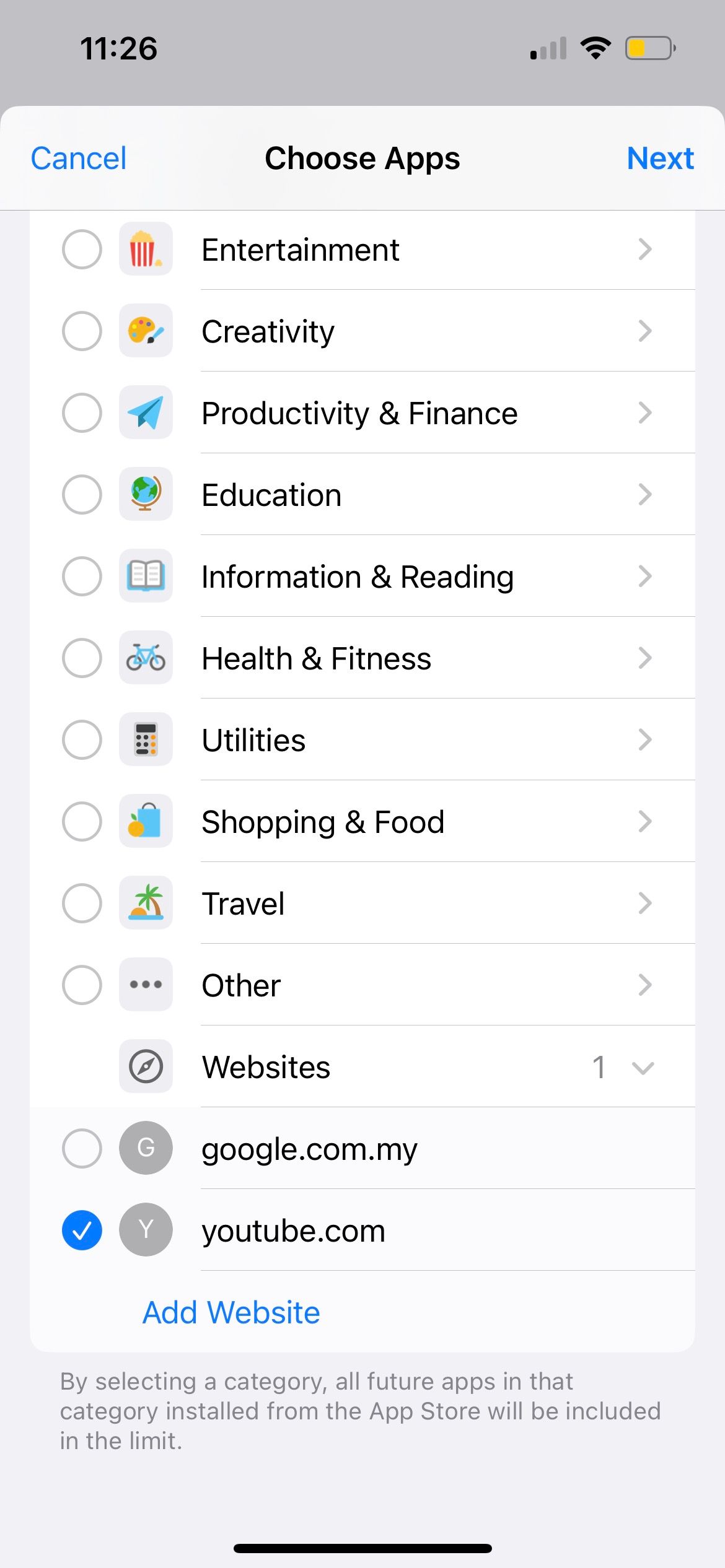The width and height of the screenshot is (725, 1568).
Task: Select the Other category circle
Action: point(82,985)
